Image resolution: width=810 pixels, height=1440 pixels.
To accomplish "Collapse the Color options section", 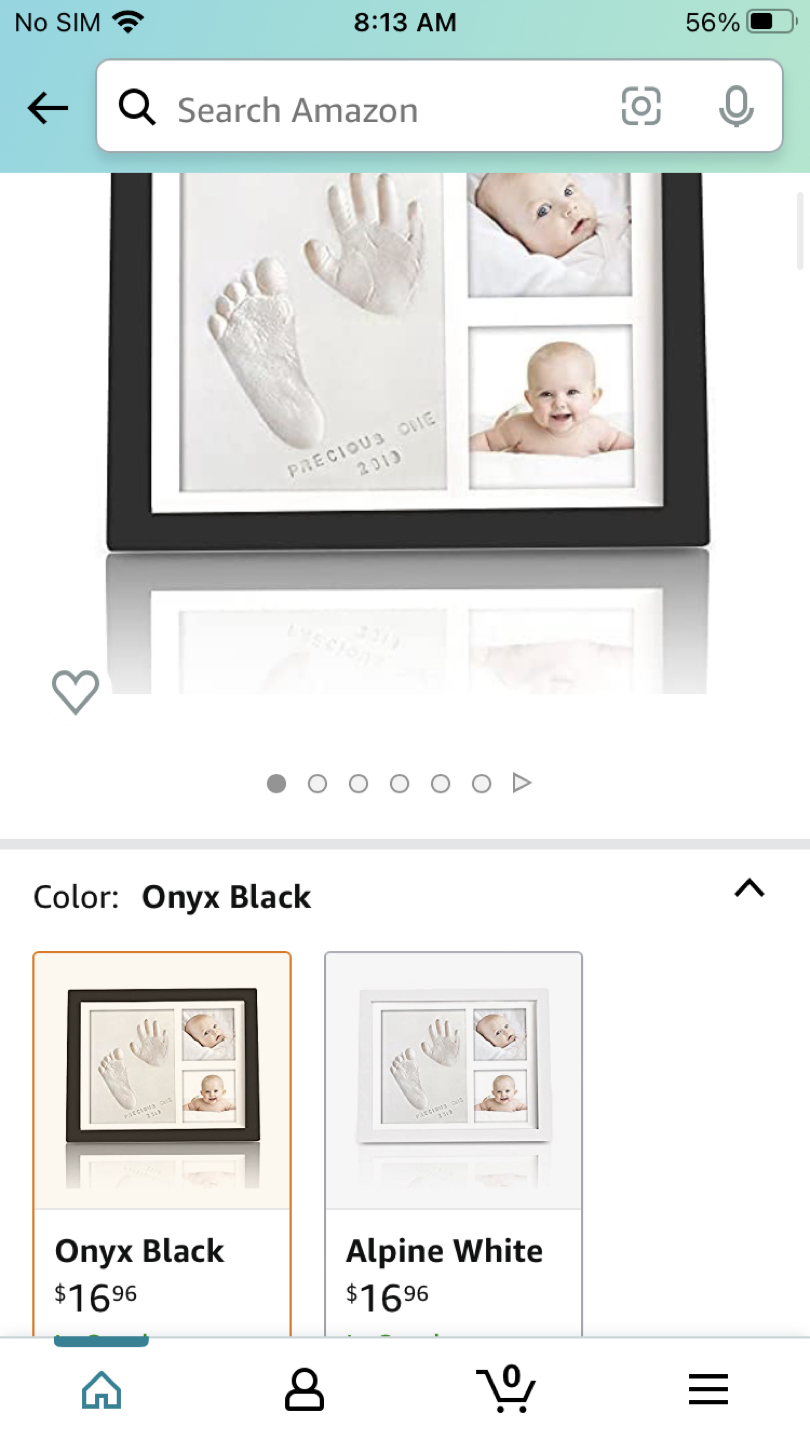I will click(749, 888).
